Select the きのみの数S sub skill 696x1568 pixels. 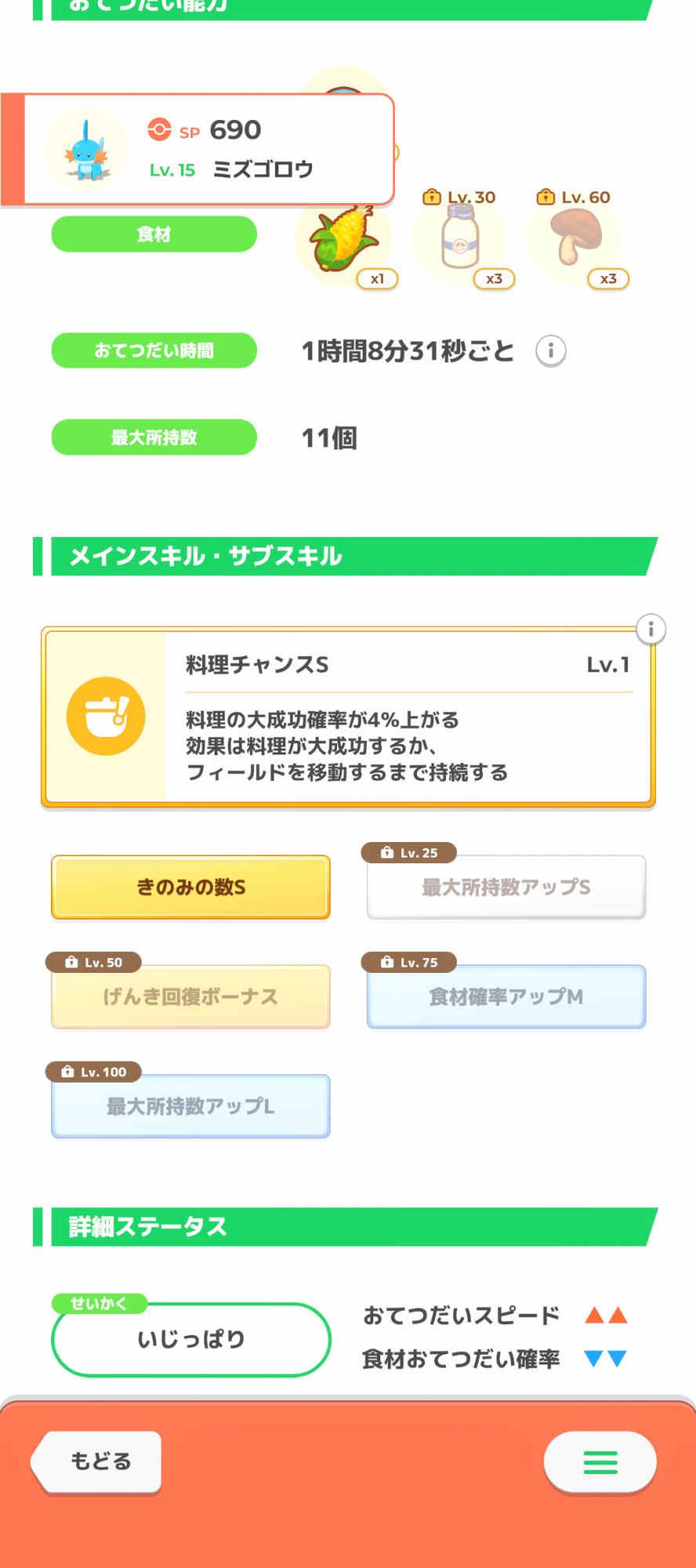click(x=190, y=887)
